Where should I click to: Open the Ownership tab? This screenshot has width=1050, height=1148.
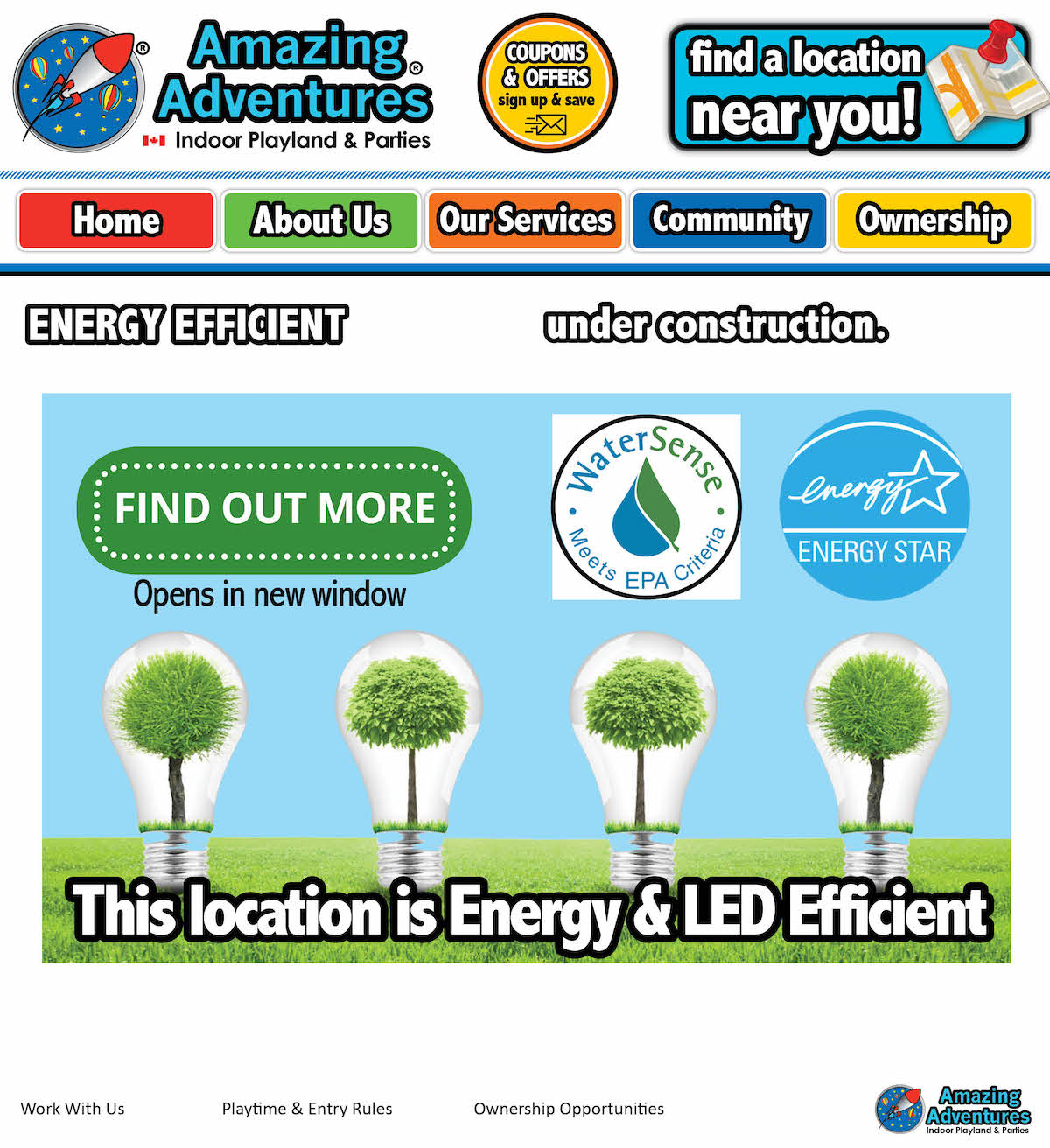934,220
